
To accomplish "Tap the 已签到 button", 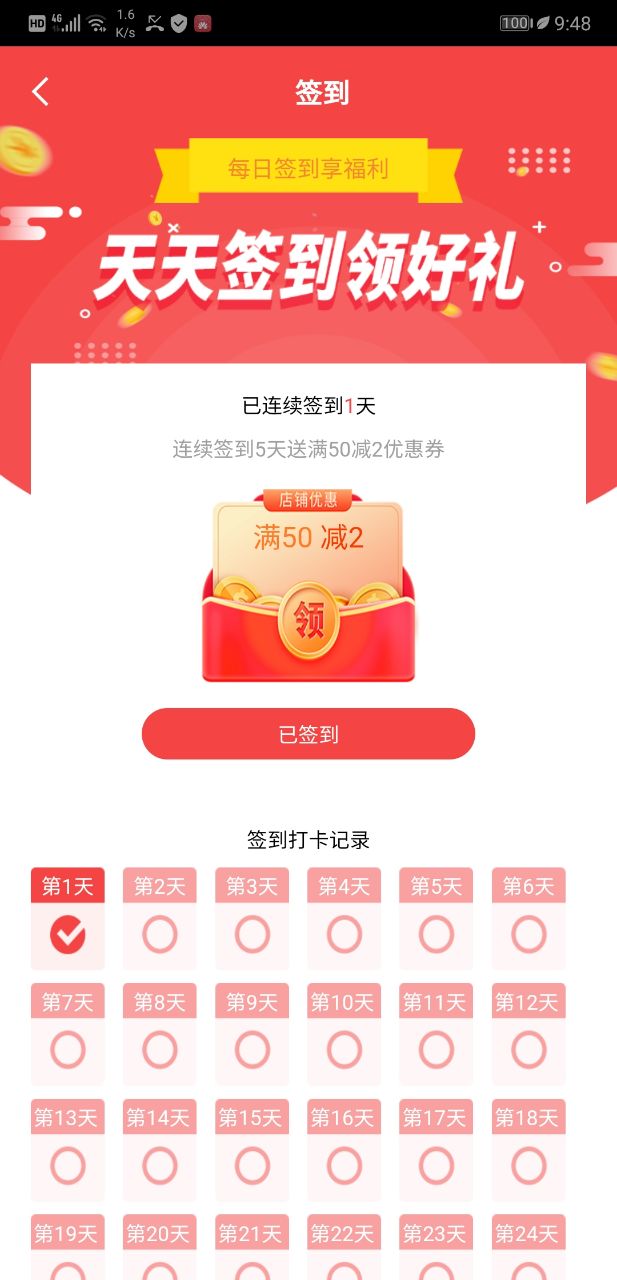I will (308, 735).
